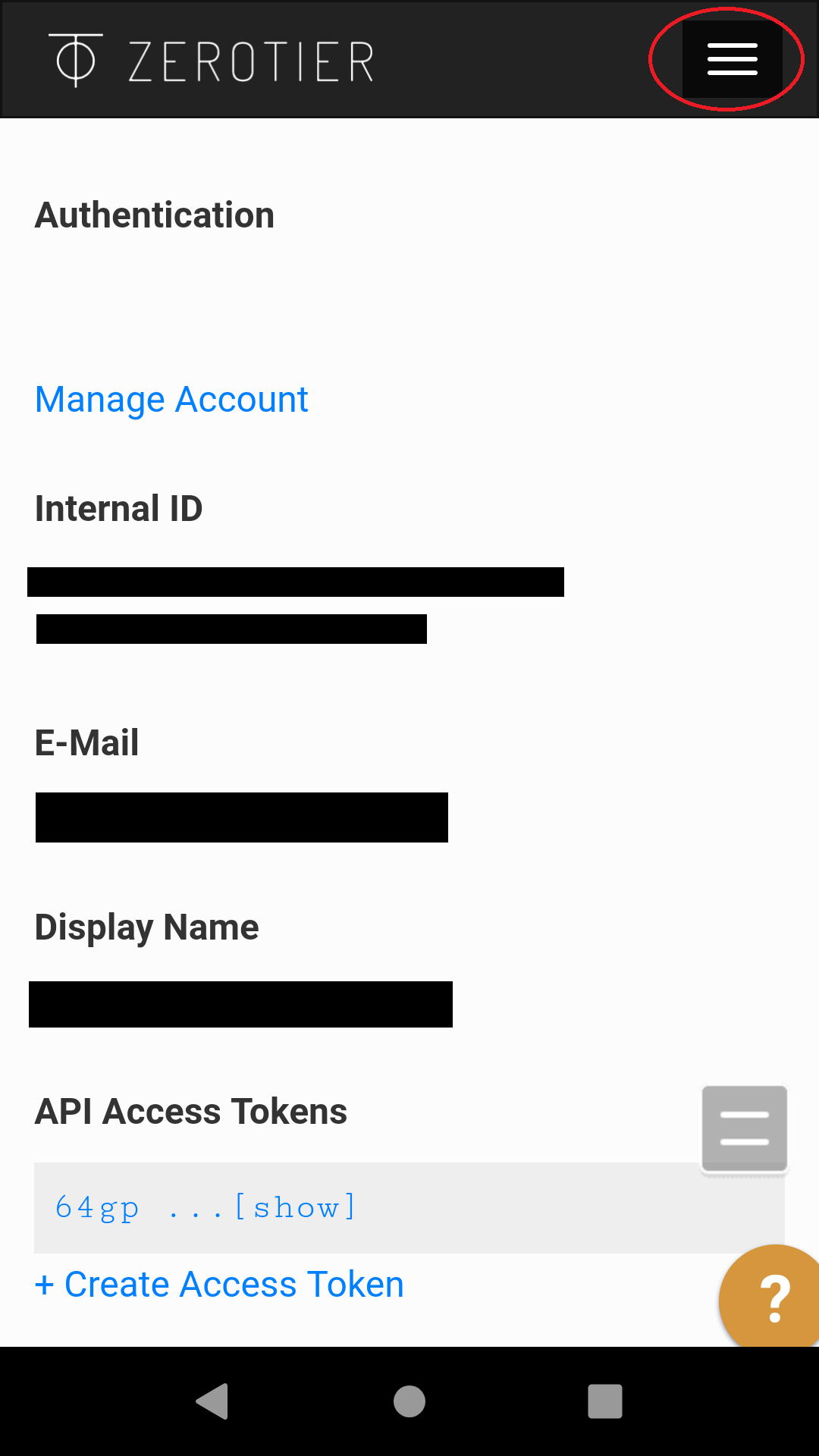Show the hidden 64gp API token
819x1456 pixels.
[296, 1207]
